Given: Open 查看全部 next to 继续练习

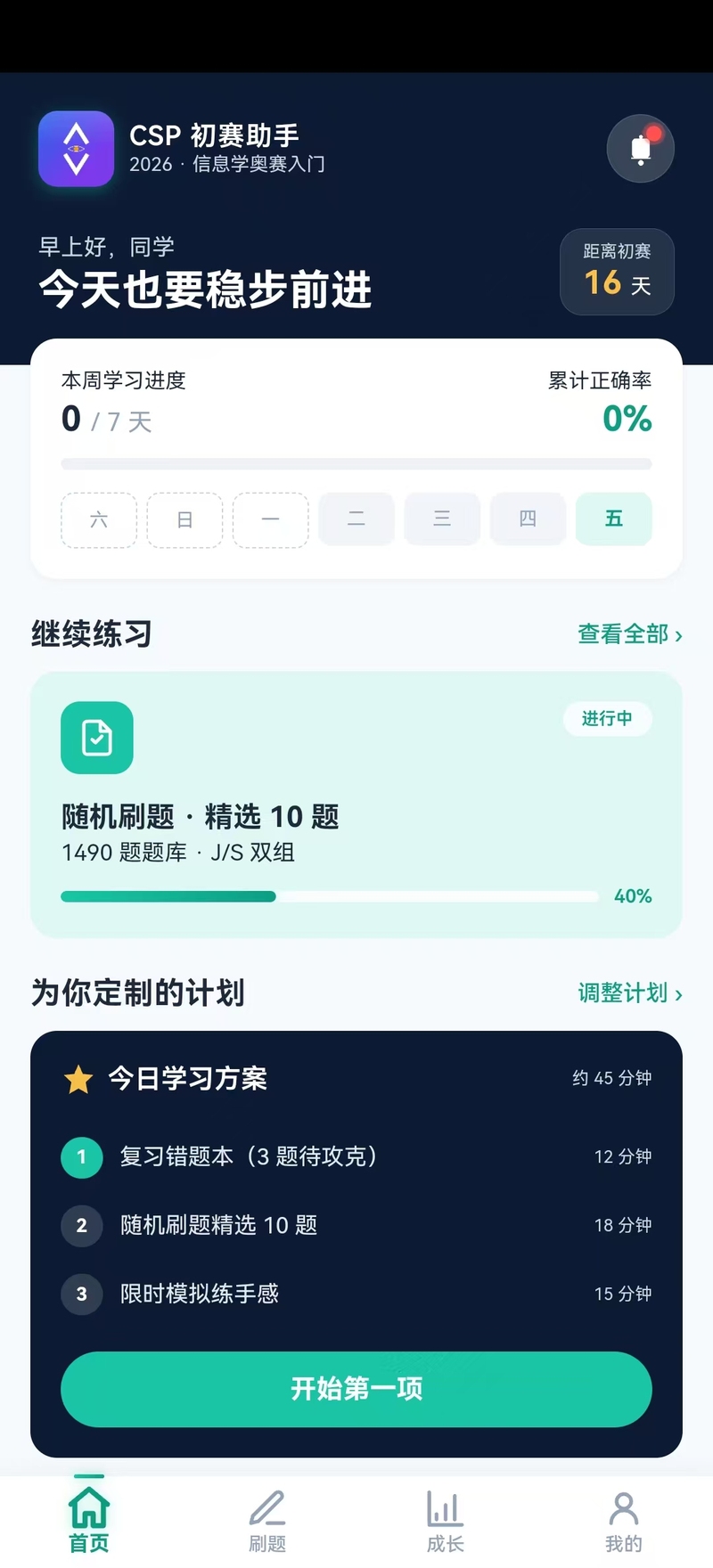Looking at the screenshot, I should point(629,634).
